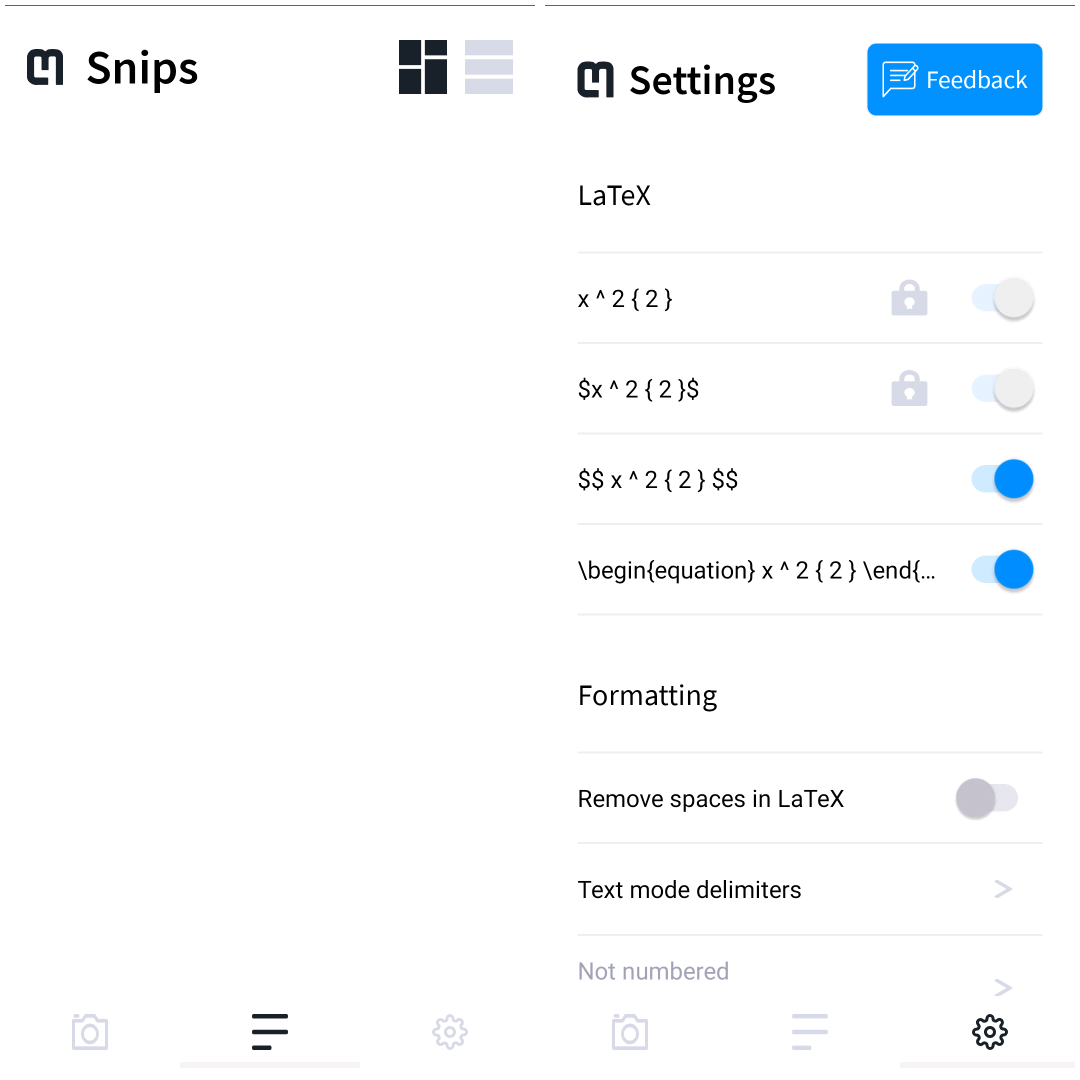This screenshot has height=1080, width=1080.
Task: Open the settings gear in Snips pane
Action: tap(450, 1031)
